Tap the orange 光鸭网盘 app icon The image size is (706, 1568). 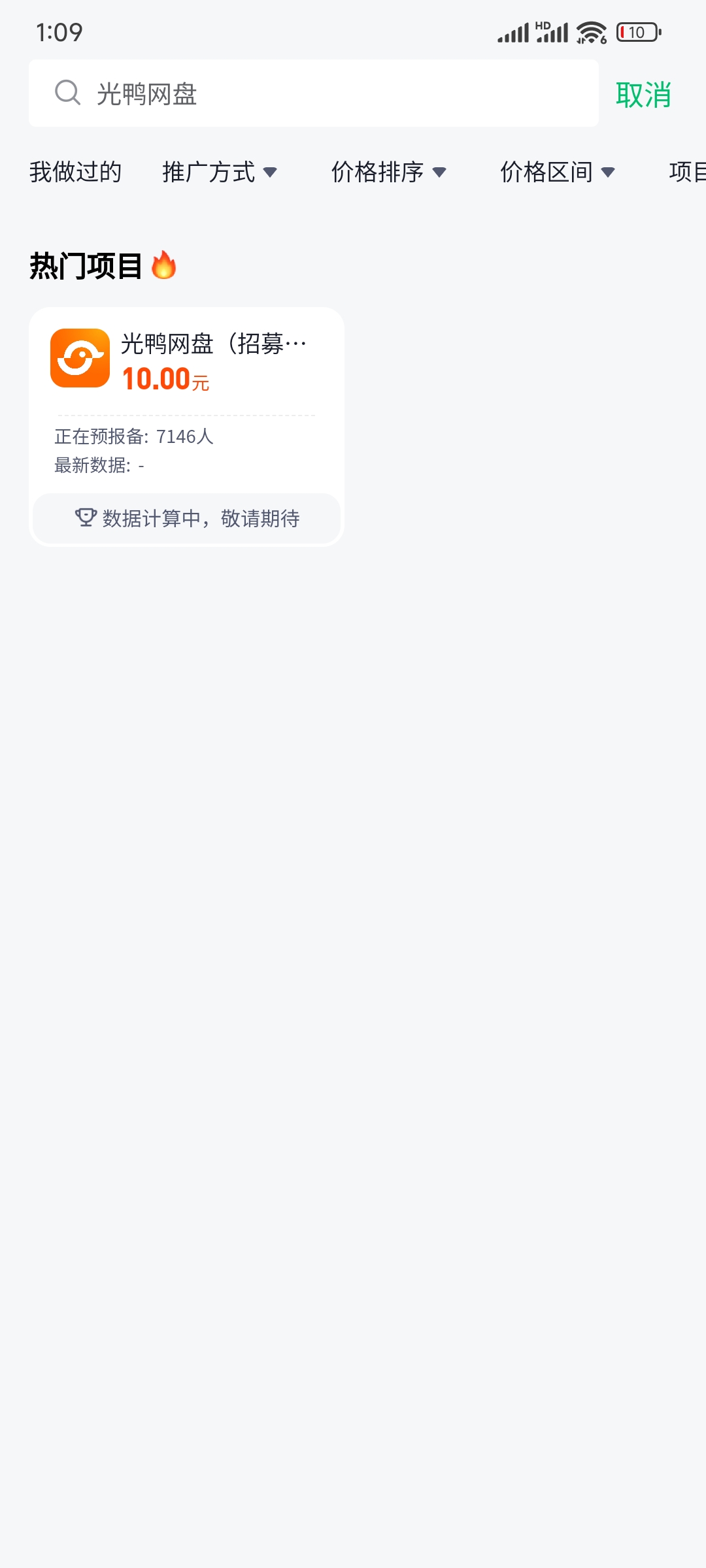coord(80,358)
